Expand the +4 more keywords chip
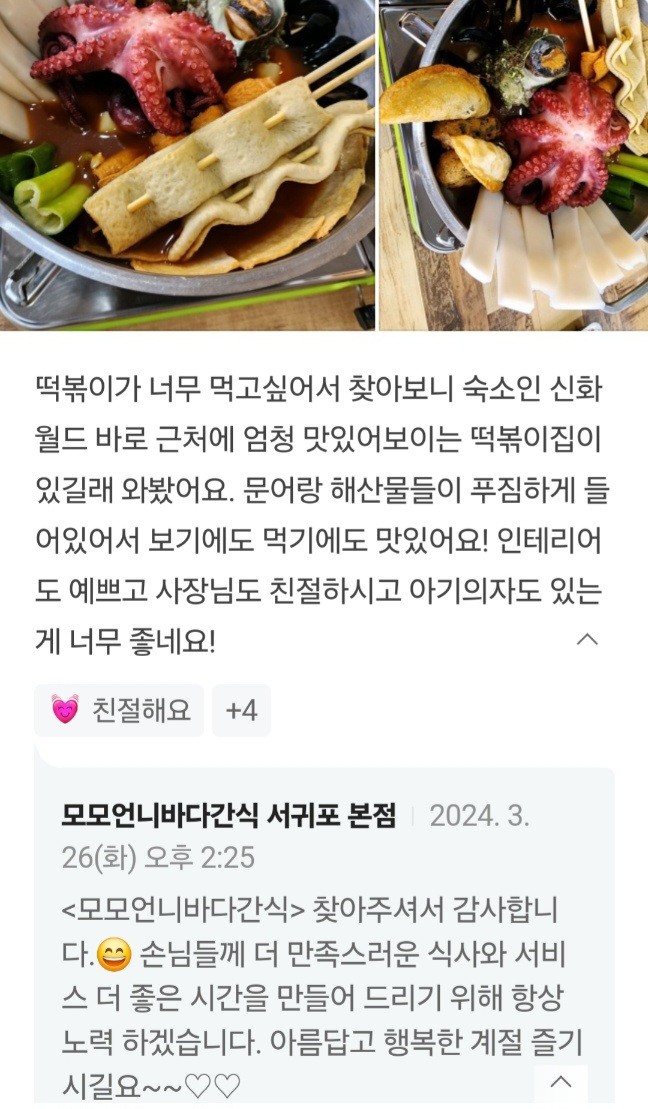Screen dimensions: 648x1109 pyautogui.click(x=241, y=711)
